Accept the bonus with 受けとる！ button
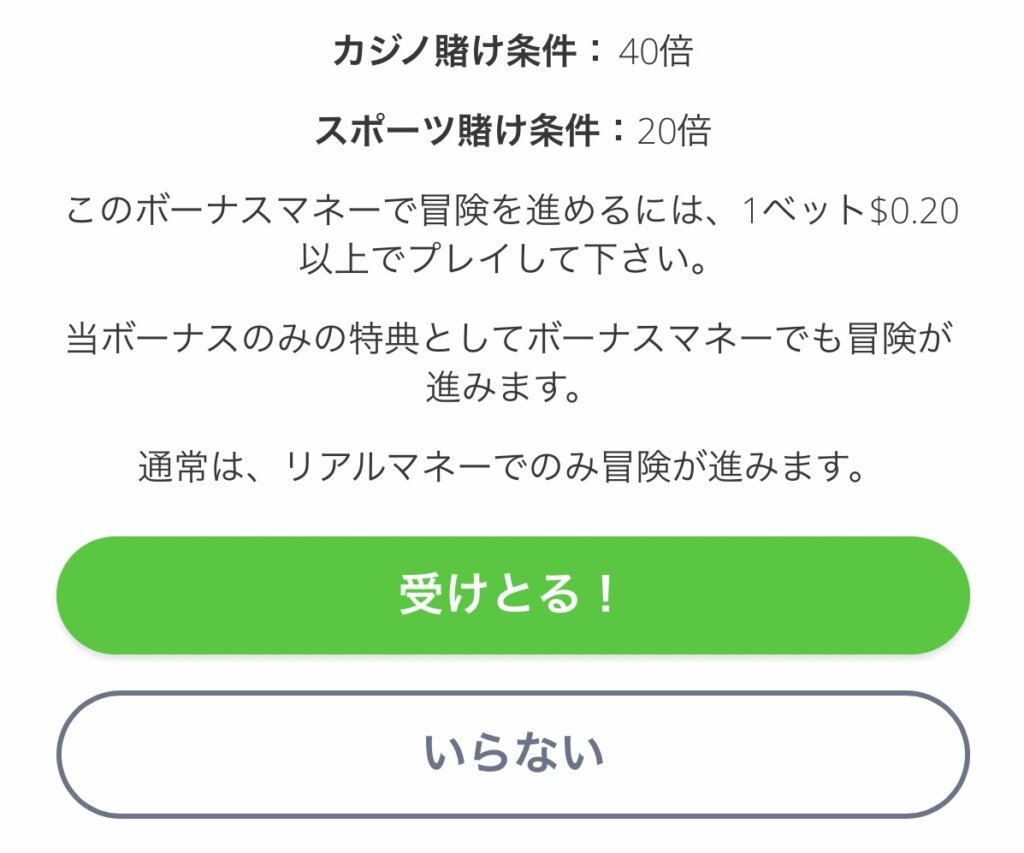This screenshot has width=1024, height=853. pyautogui.click(x=512, y=596)
